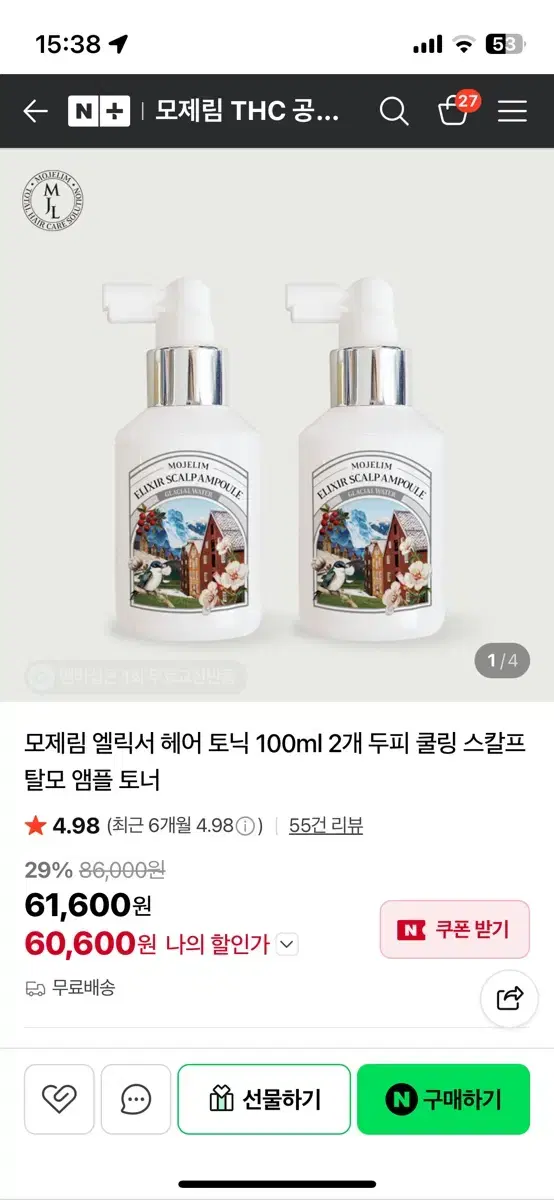
Task: Tap 선물하기 to send as gift
Action: (264, 1099)
